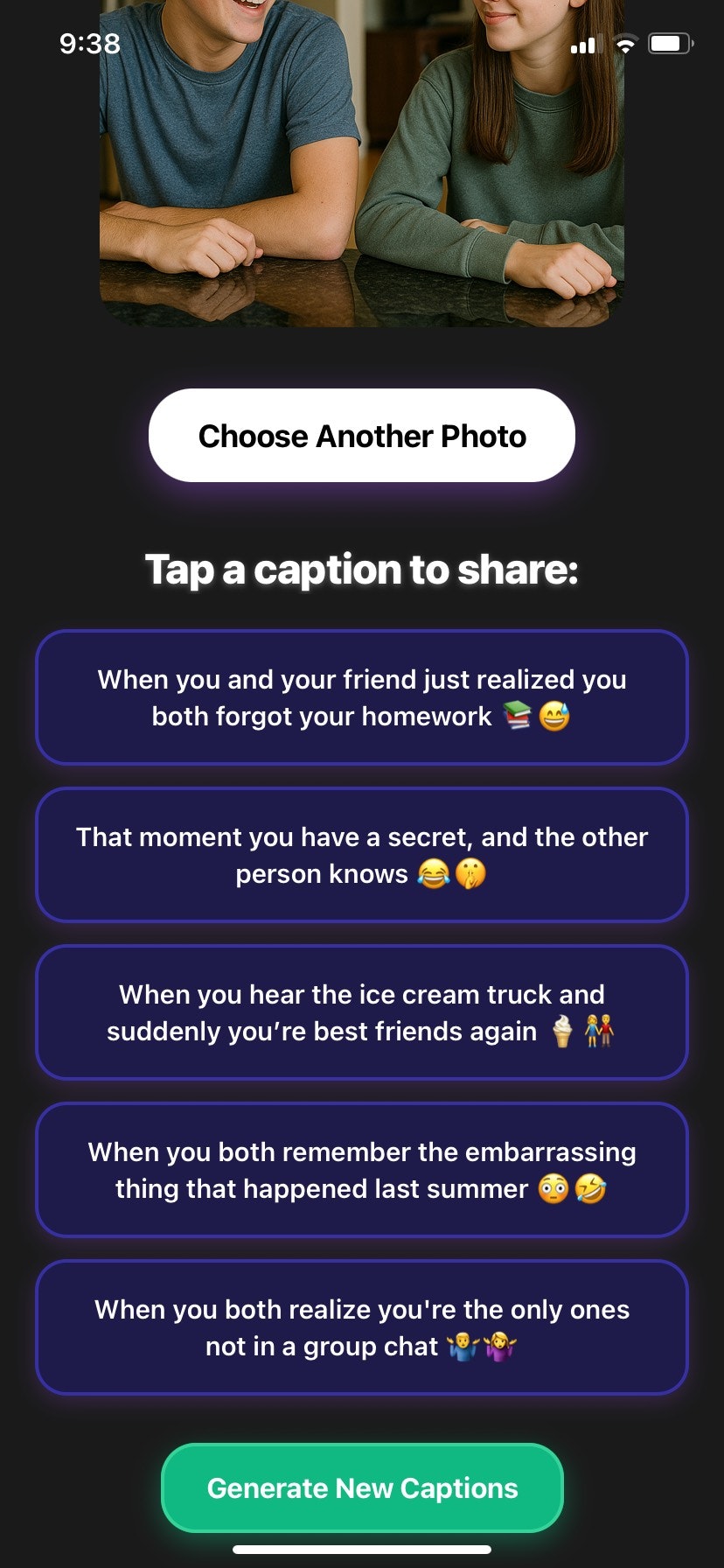This screenshot has height=1568, width=724.
Task: Generate new captions
Action: pos(362,1487)
